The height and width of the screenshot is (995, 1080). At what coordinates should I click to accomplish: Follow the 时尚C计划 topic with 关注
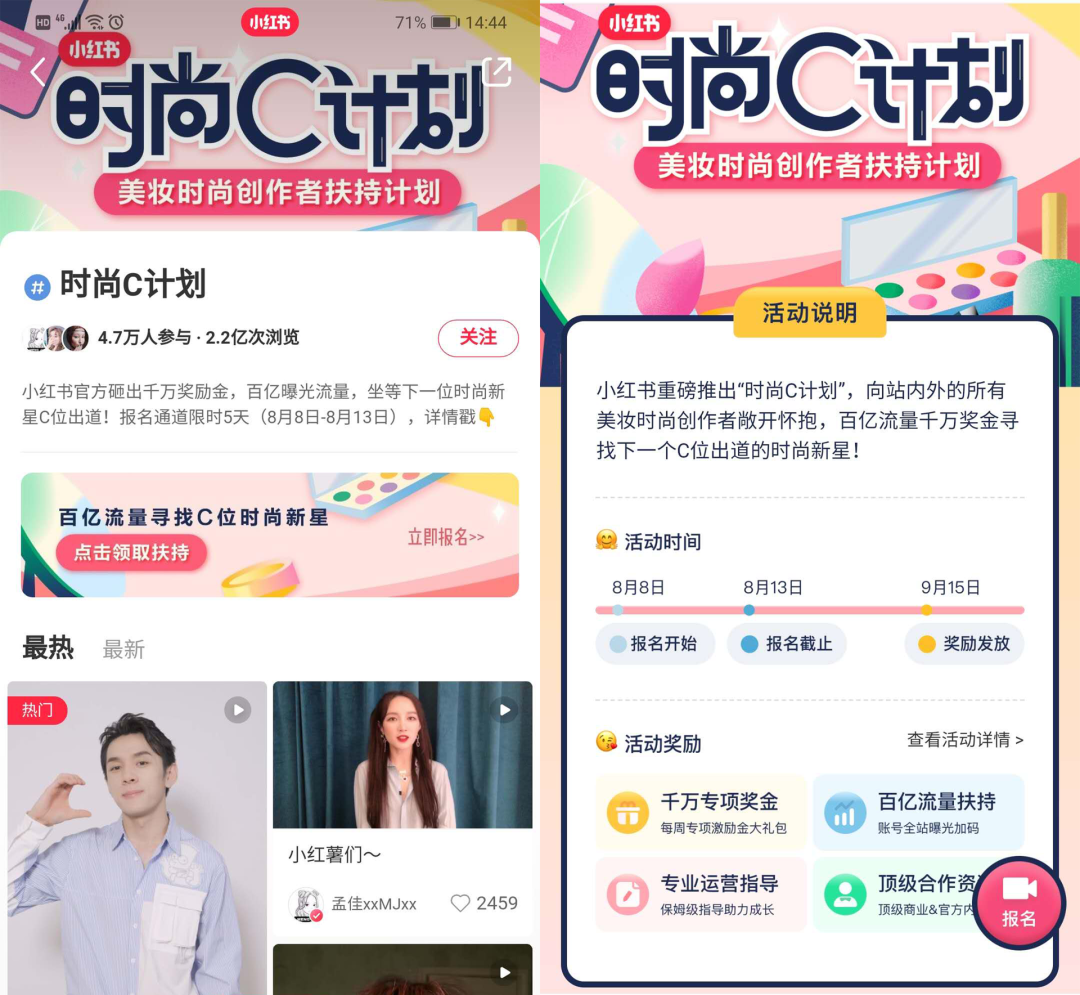[478, 338]
